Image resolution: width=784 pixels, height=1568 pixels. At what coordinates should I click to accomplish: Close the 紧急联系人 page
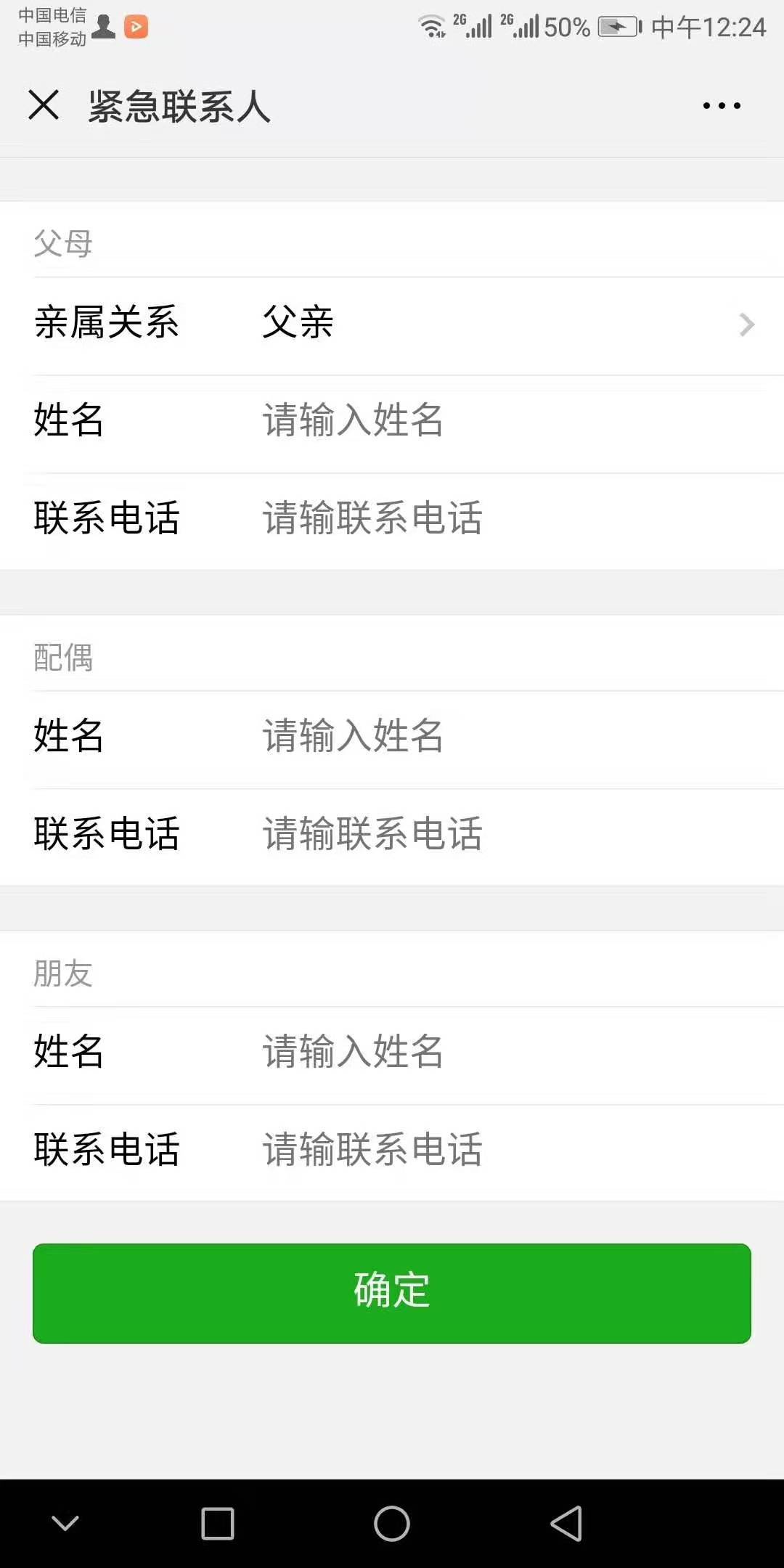(44, 105)
